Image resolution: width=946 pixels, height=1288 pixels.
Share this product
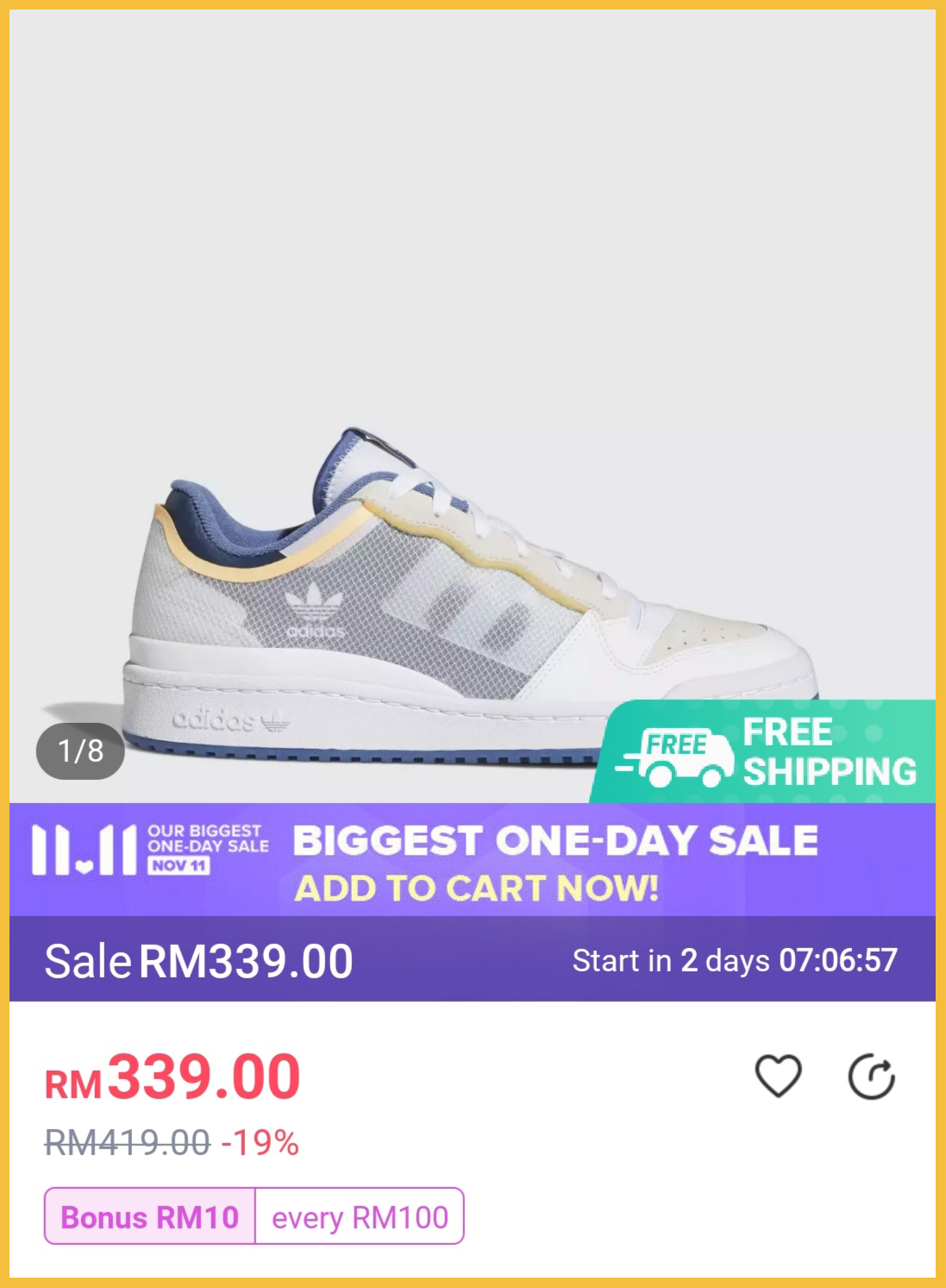[871, 1077]
